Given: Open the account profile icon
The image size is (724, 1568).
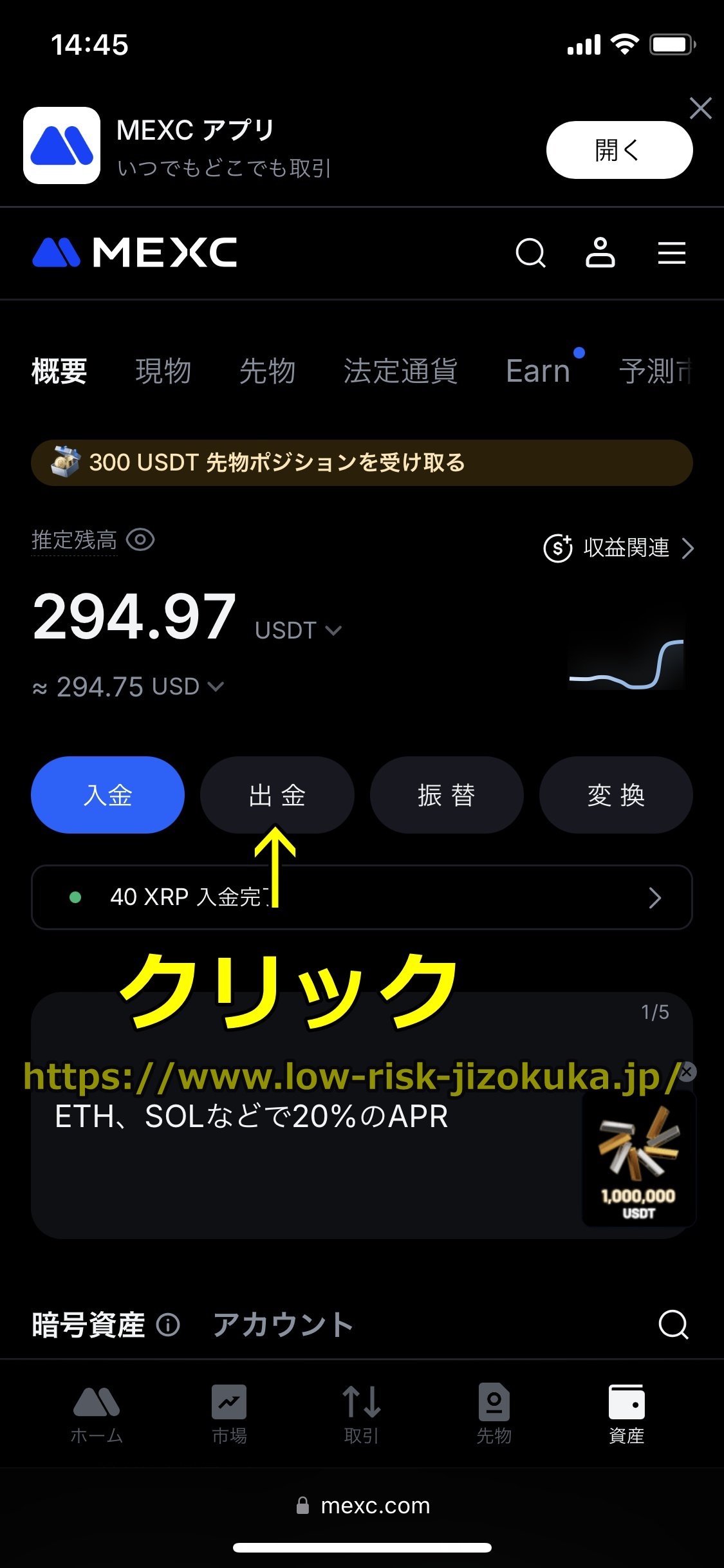Looking at the screenshot, I should (600, 253).
